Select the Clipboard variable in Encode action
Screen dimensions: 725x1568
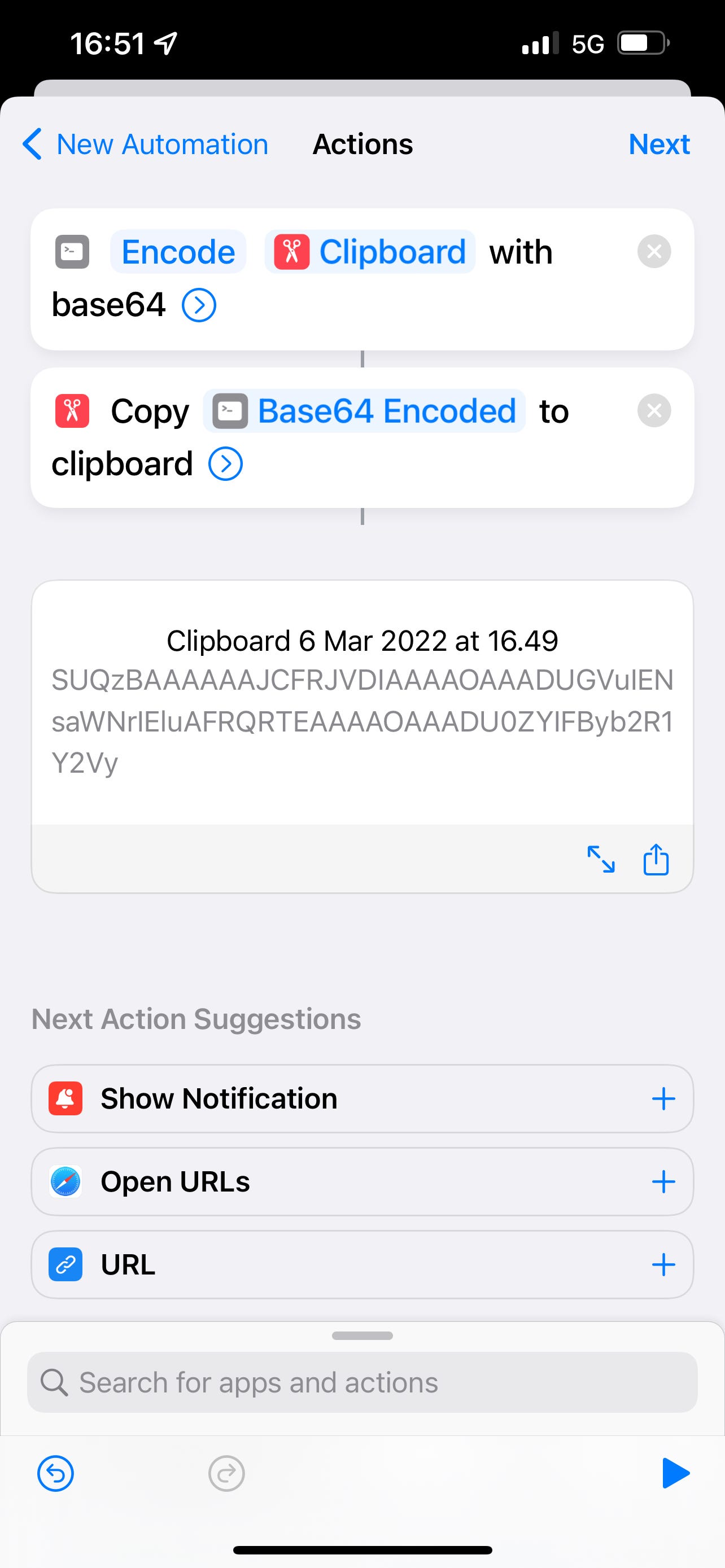[x=370, y=252]
